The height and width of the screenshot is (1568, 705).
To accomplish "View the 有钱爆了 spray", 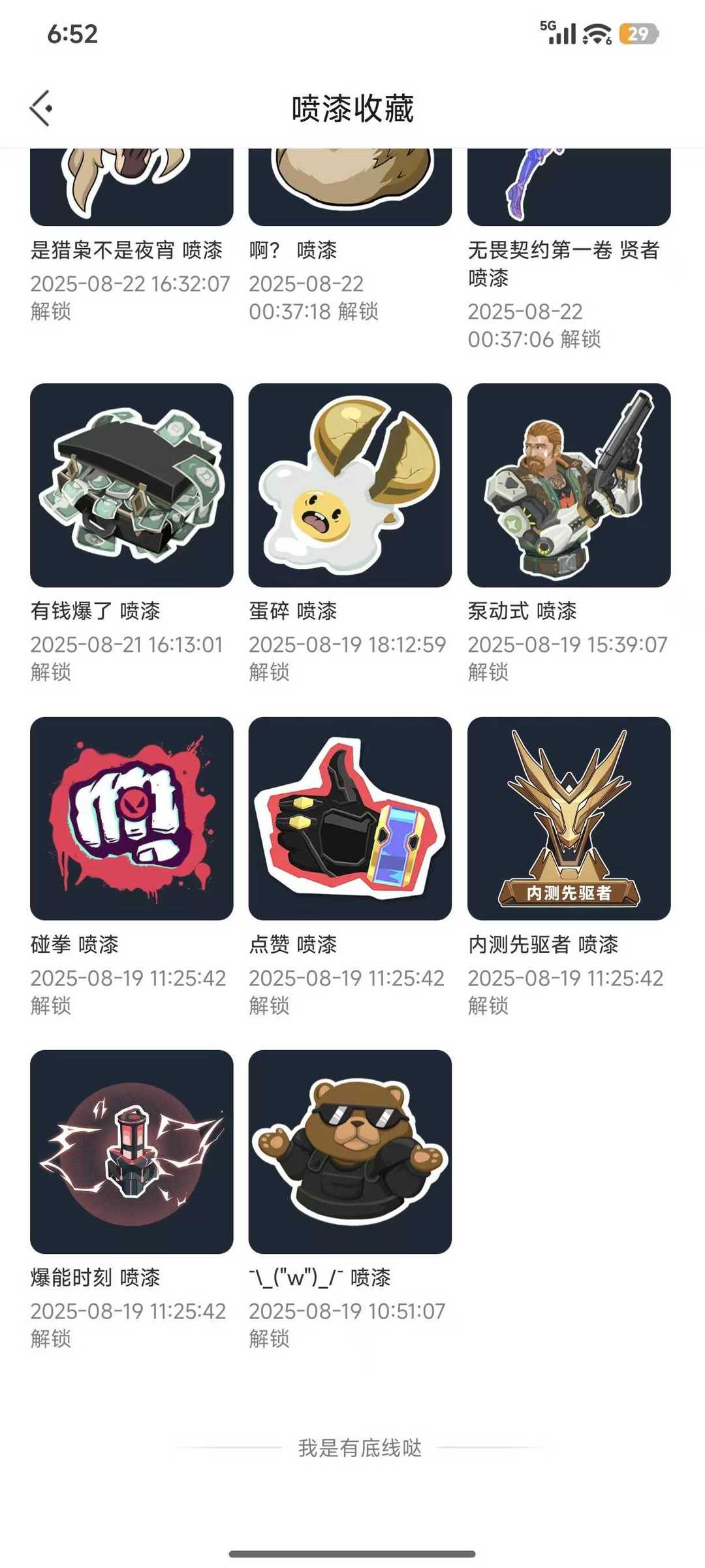I will tap(131, 485).
